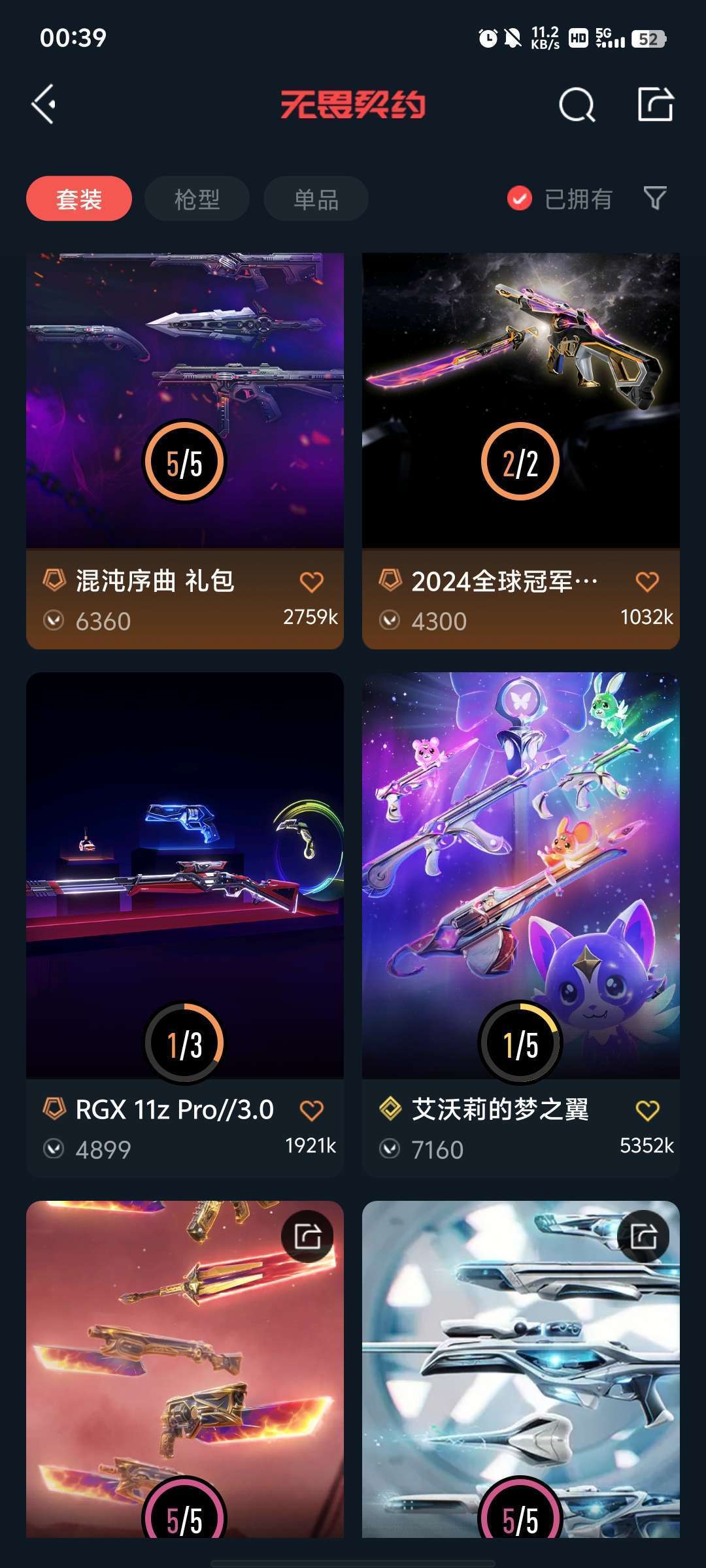Toggle the 已拥有 checkbox
Viewport: 706px width, 1568px height.
[x=520, y=199]
